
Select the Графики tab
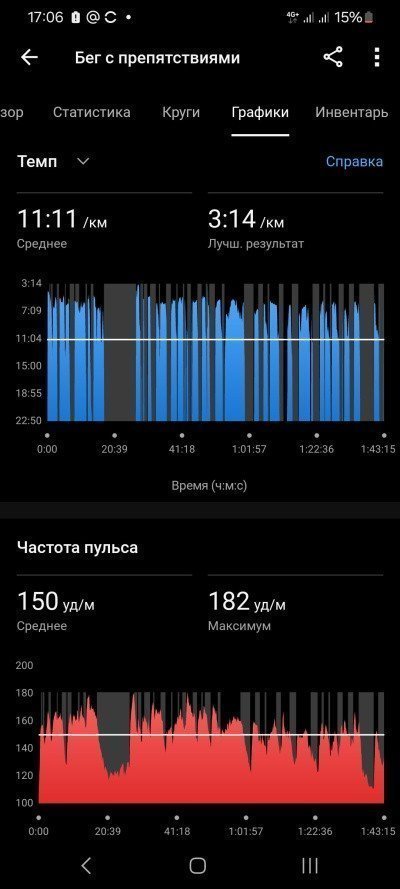coord(260,112)
